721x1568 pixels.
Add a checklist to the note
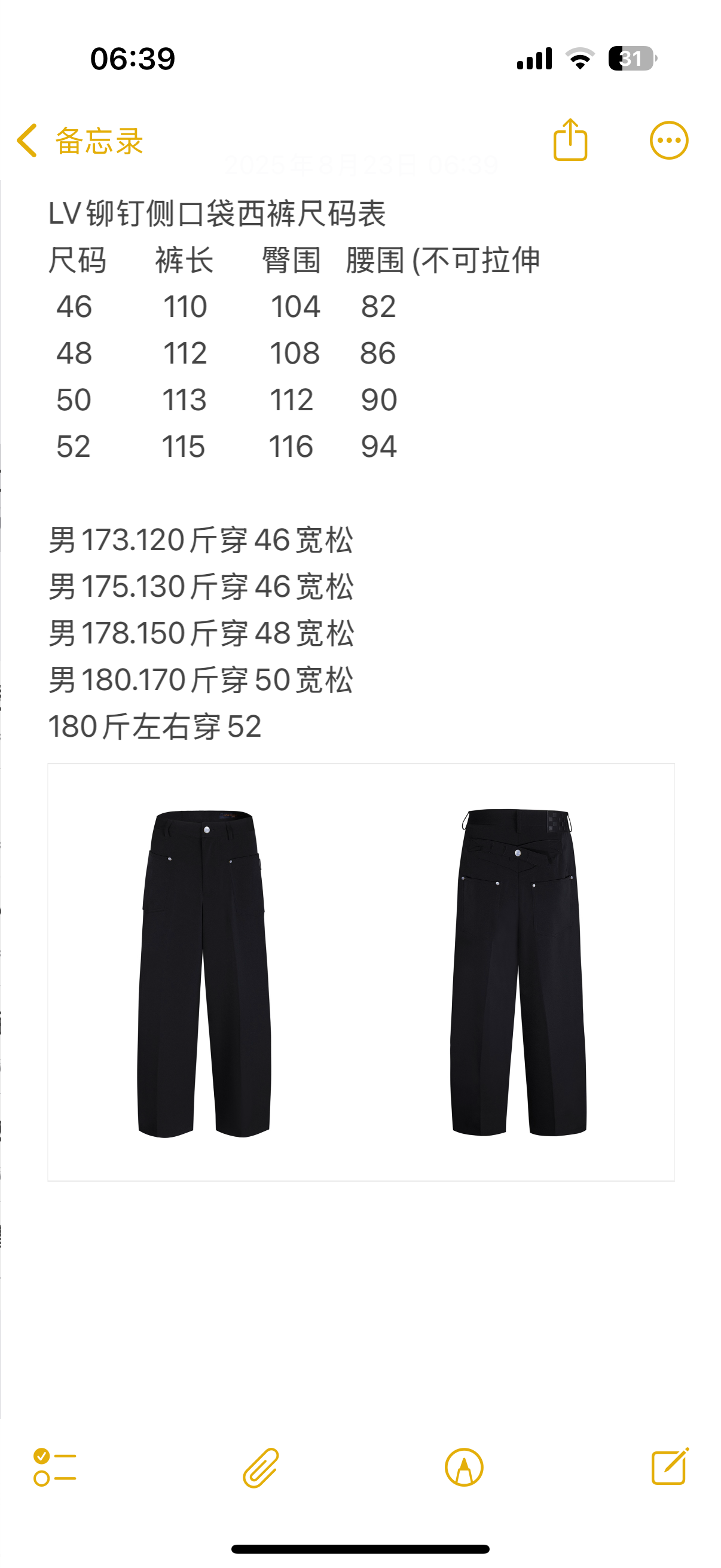click(55, 1467)
